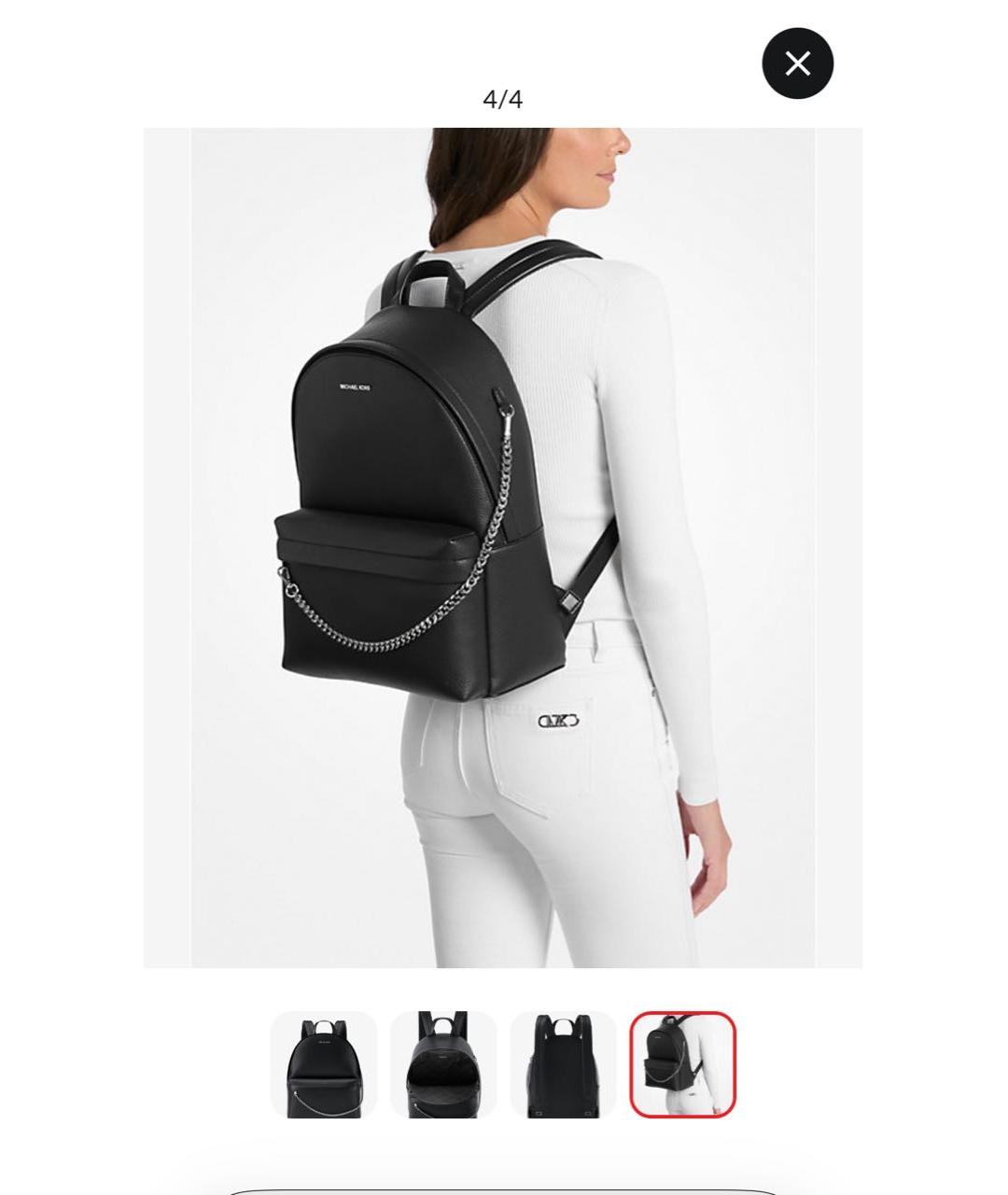
Task: Show the open interior backpack thumbnail
Action: click(443, 1064)
